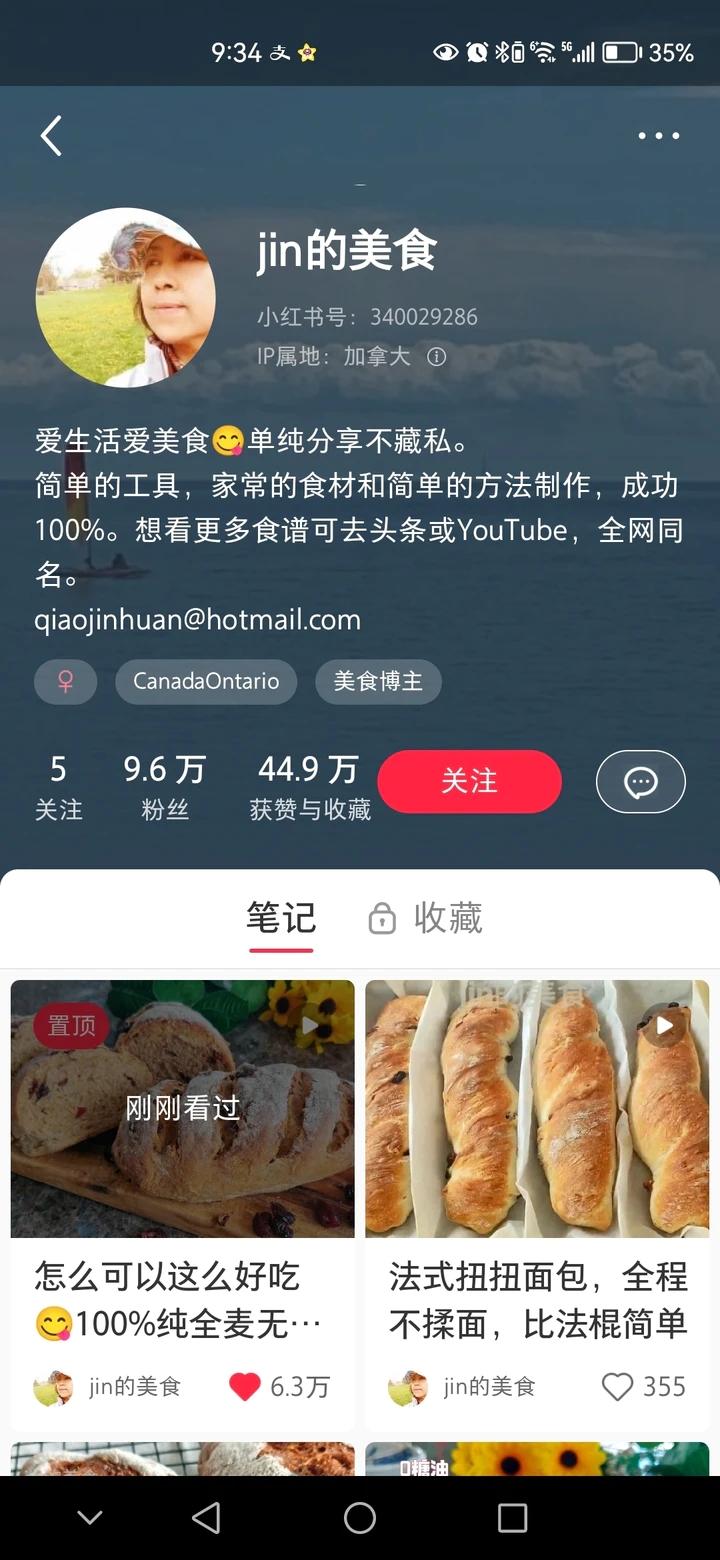
Task: View the 粉丝 followers list
Action: (x=165, y=787)
